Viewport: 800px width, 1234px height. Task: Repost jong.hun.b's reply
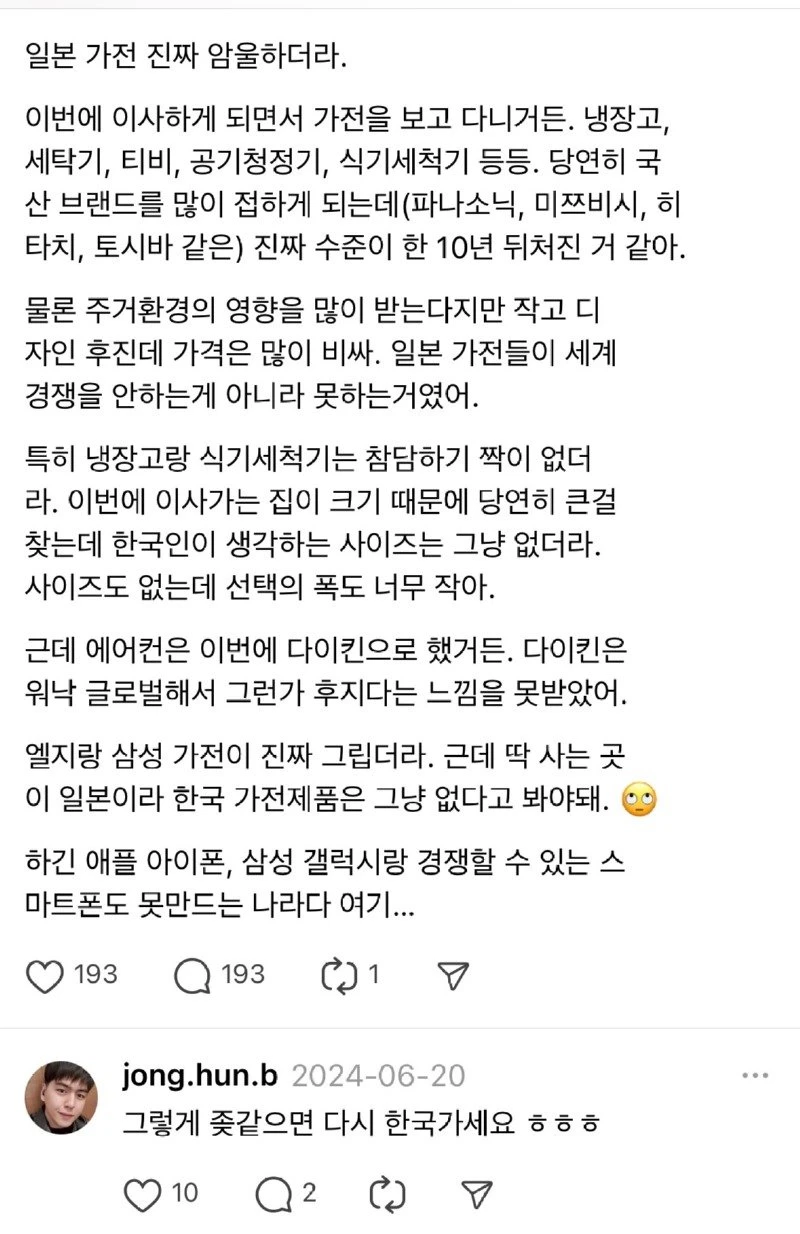[385, 1193]
